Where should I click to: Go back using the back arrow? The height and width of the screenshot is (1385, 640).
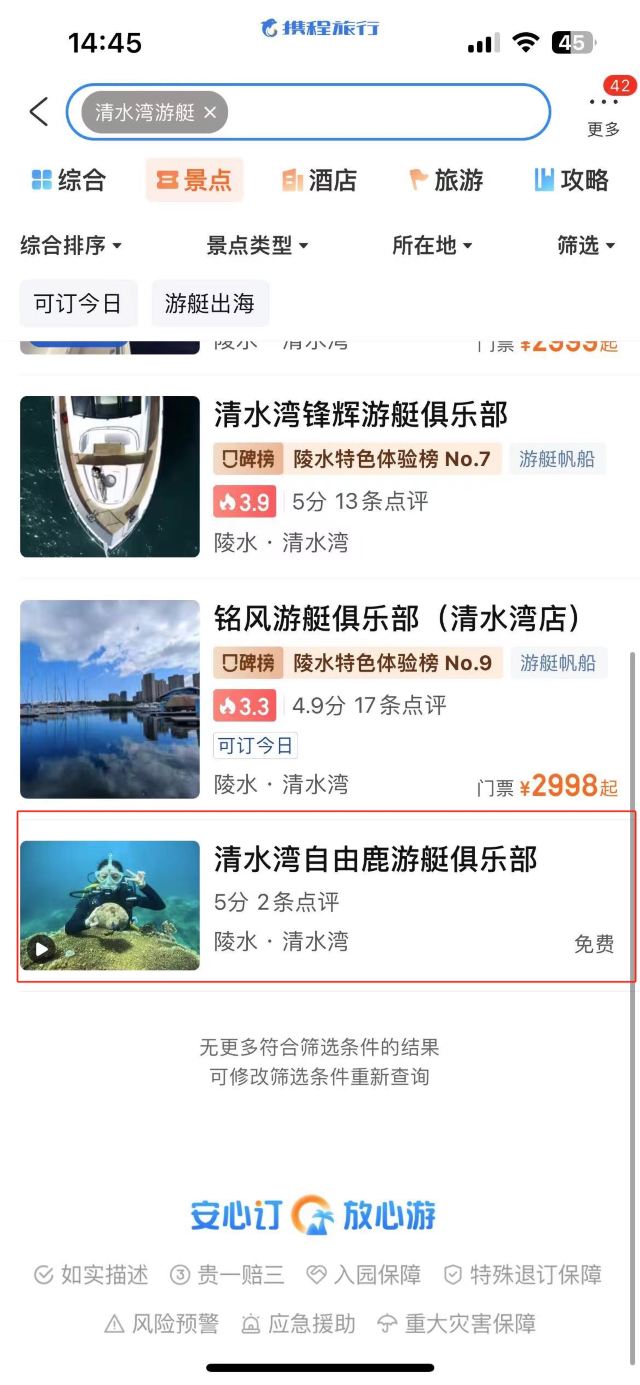(x=39, y=112)
